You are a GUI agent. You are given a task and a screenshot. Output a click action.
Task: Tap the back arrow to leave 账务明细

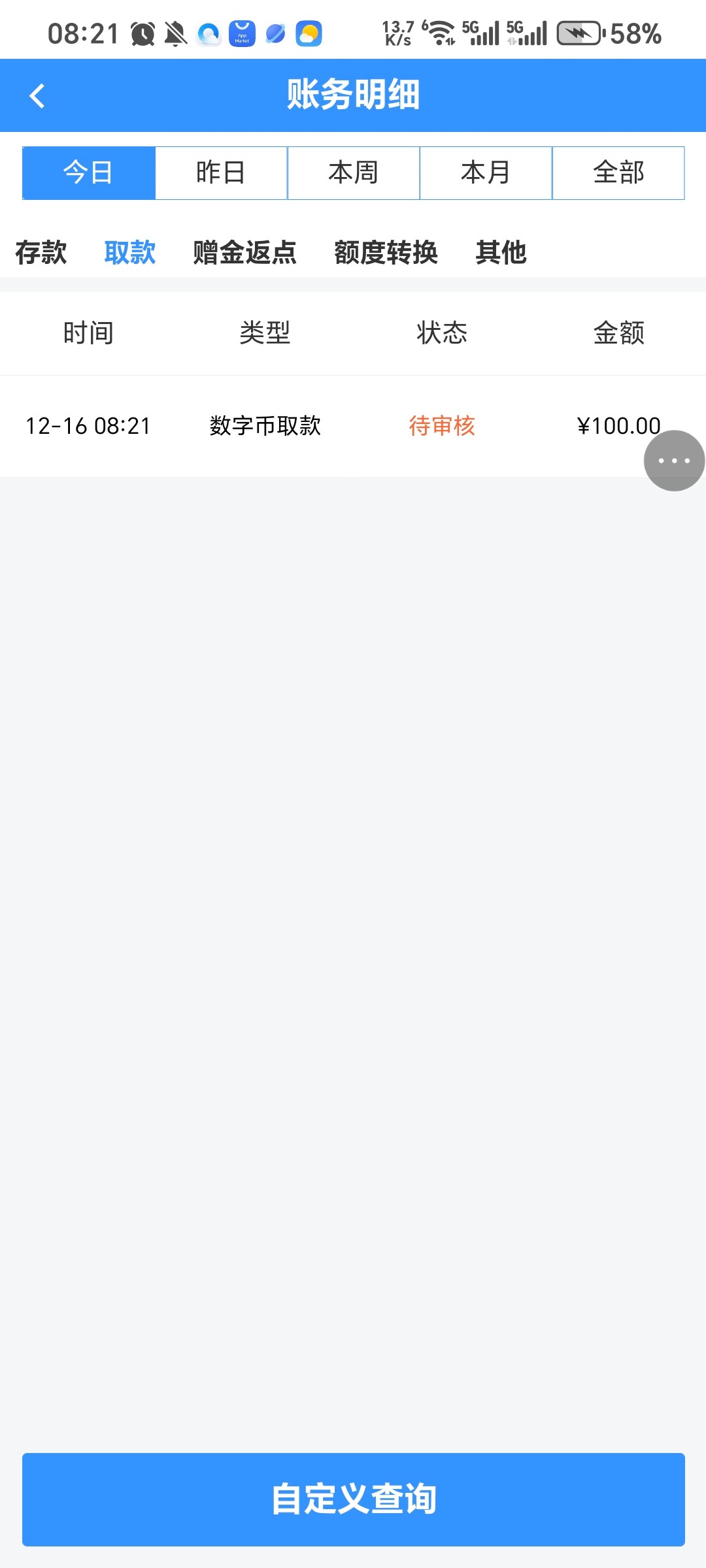point(37,95)
